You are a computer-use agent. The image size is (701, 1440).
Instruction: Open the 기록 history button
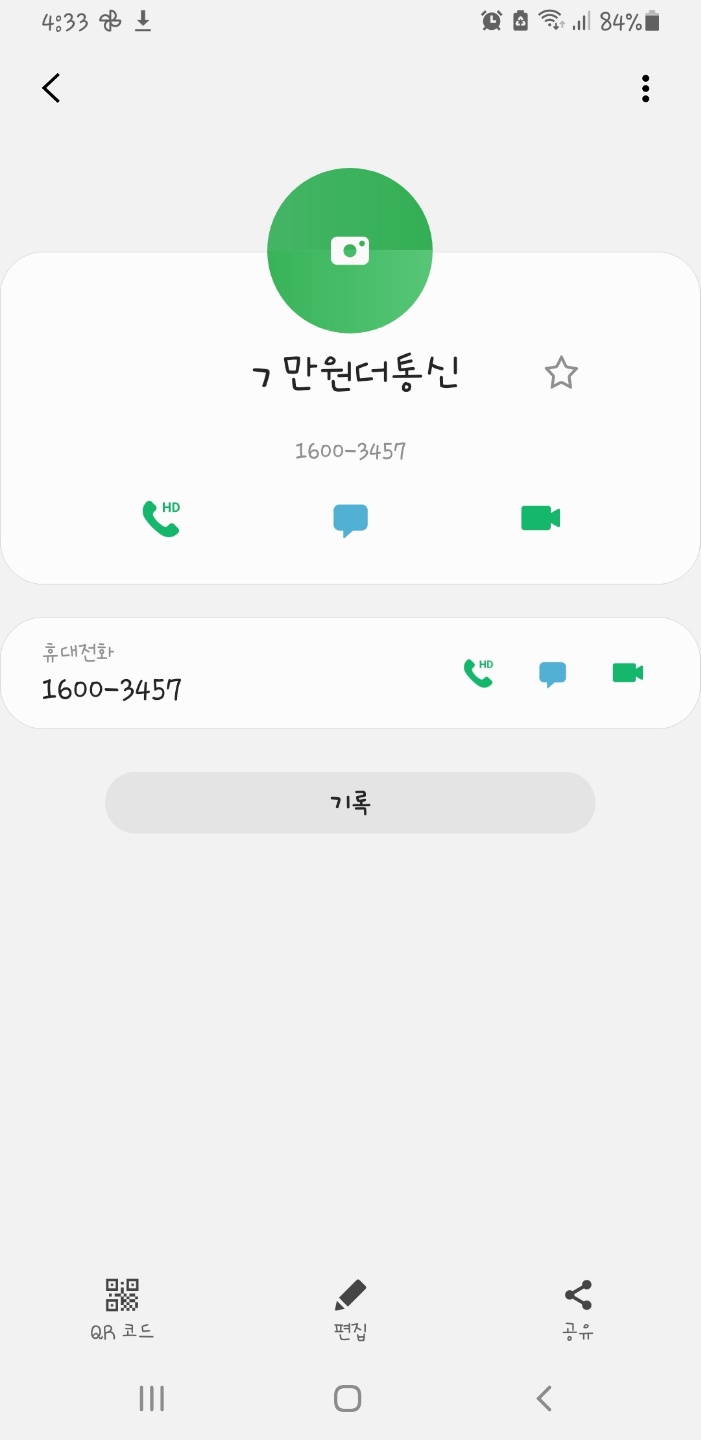pos(350,802)
